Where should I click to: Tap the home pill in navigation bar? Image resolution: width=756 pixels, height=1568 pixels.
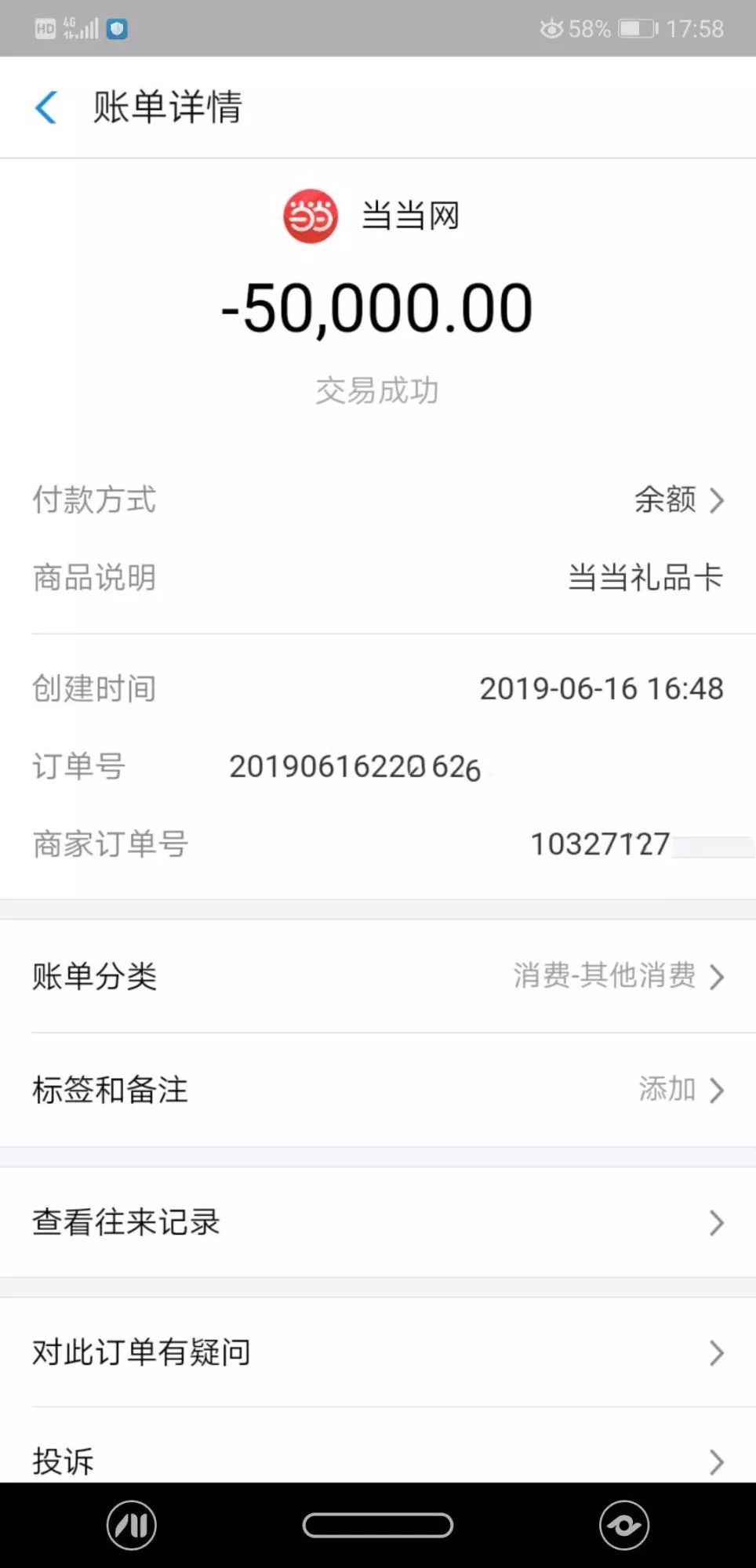click(x=377, y=1526)
